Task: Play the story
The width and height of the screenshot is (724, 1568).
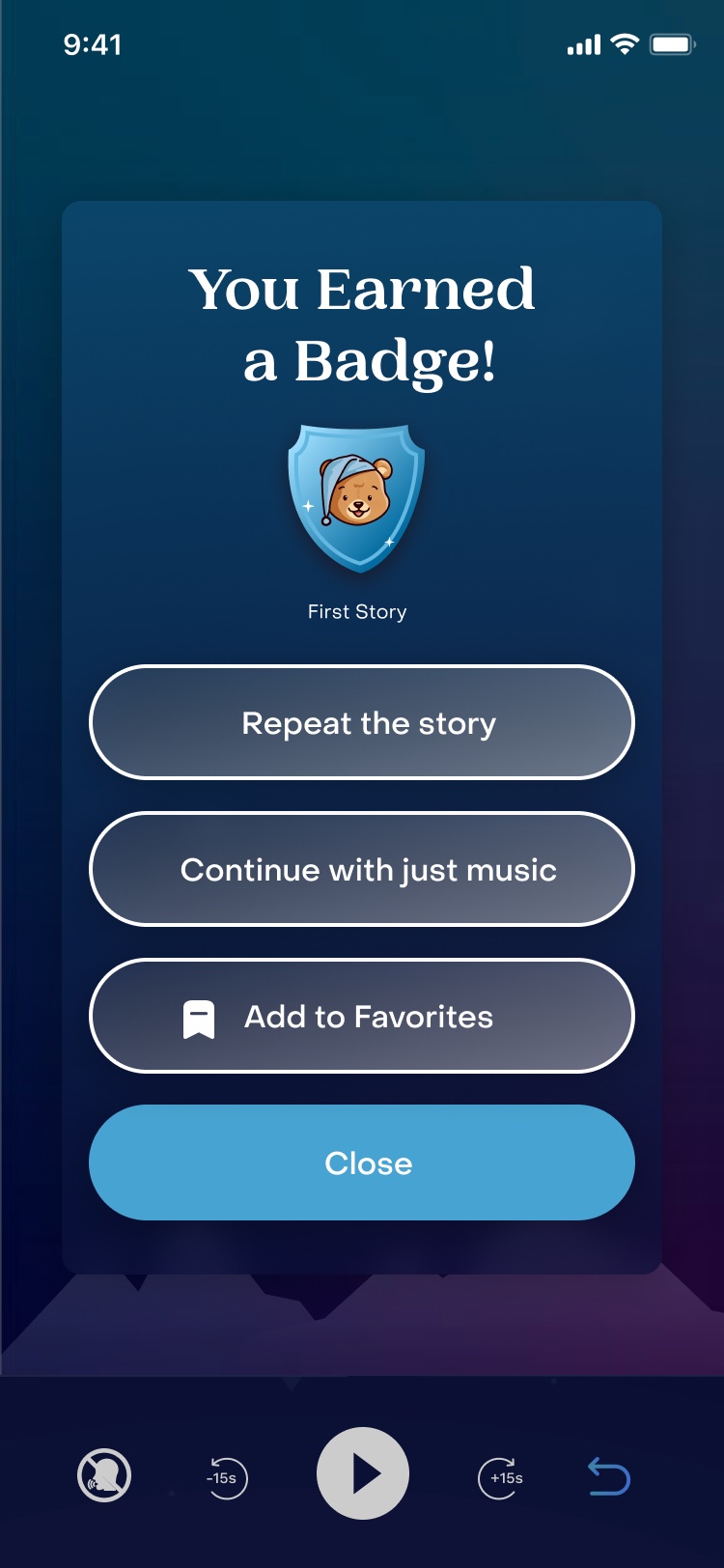Action: [363, 1473]
